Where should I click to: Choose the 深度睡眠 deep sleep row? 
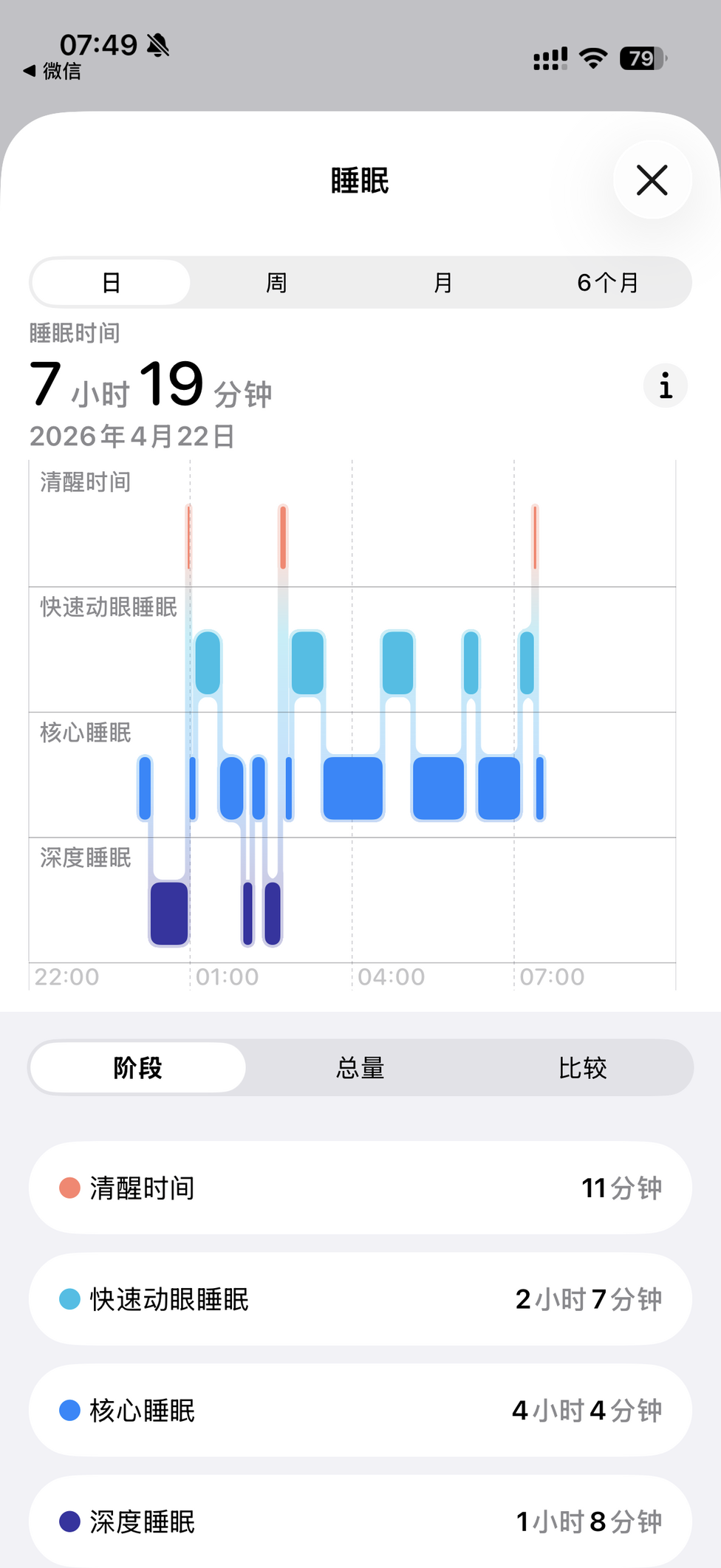coord(360,1521)
